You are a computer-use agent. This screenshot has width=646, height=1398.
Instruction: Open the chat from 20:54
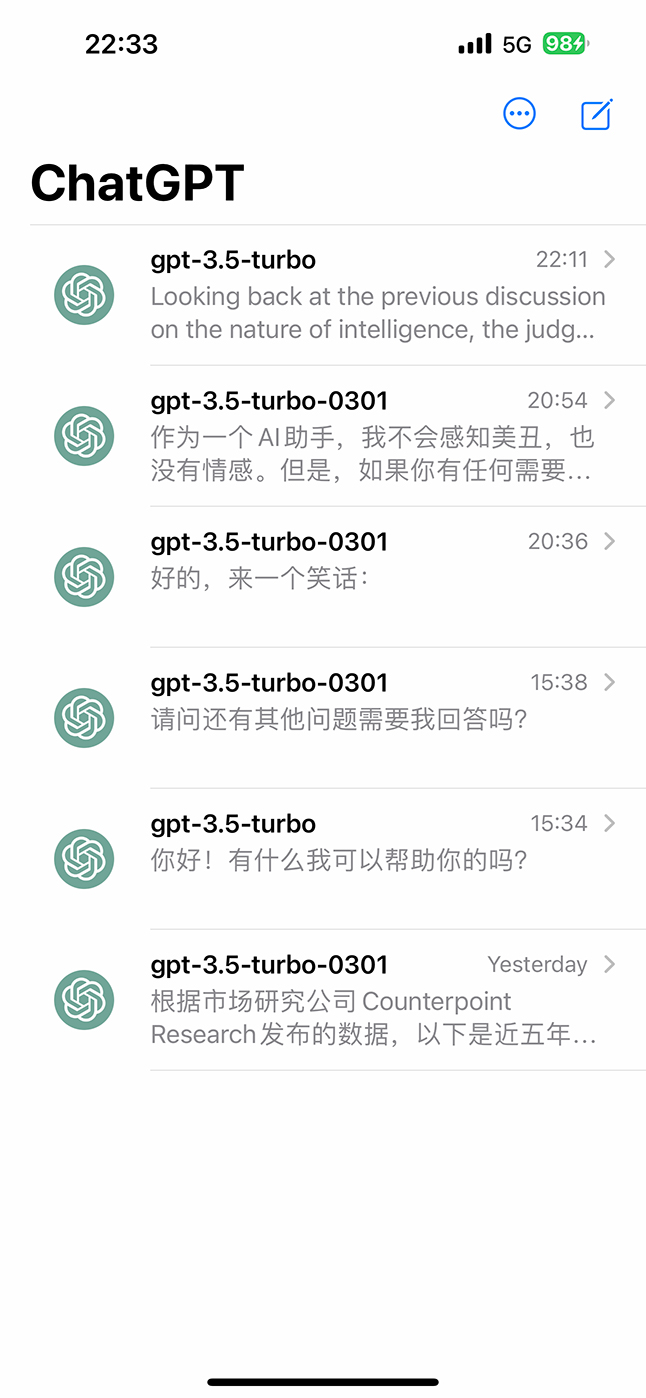377,436
